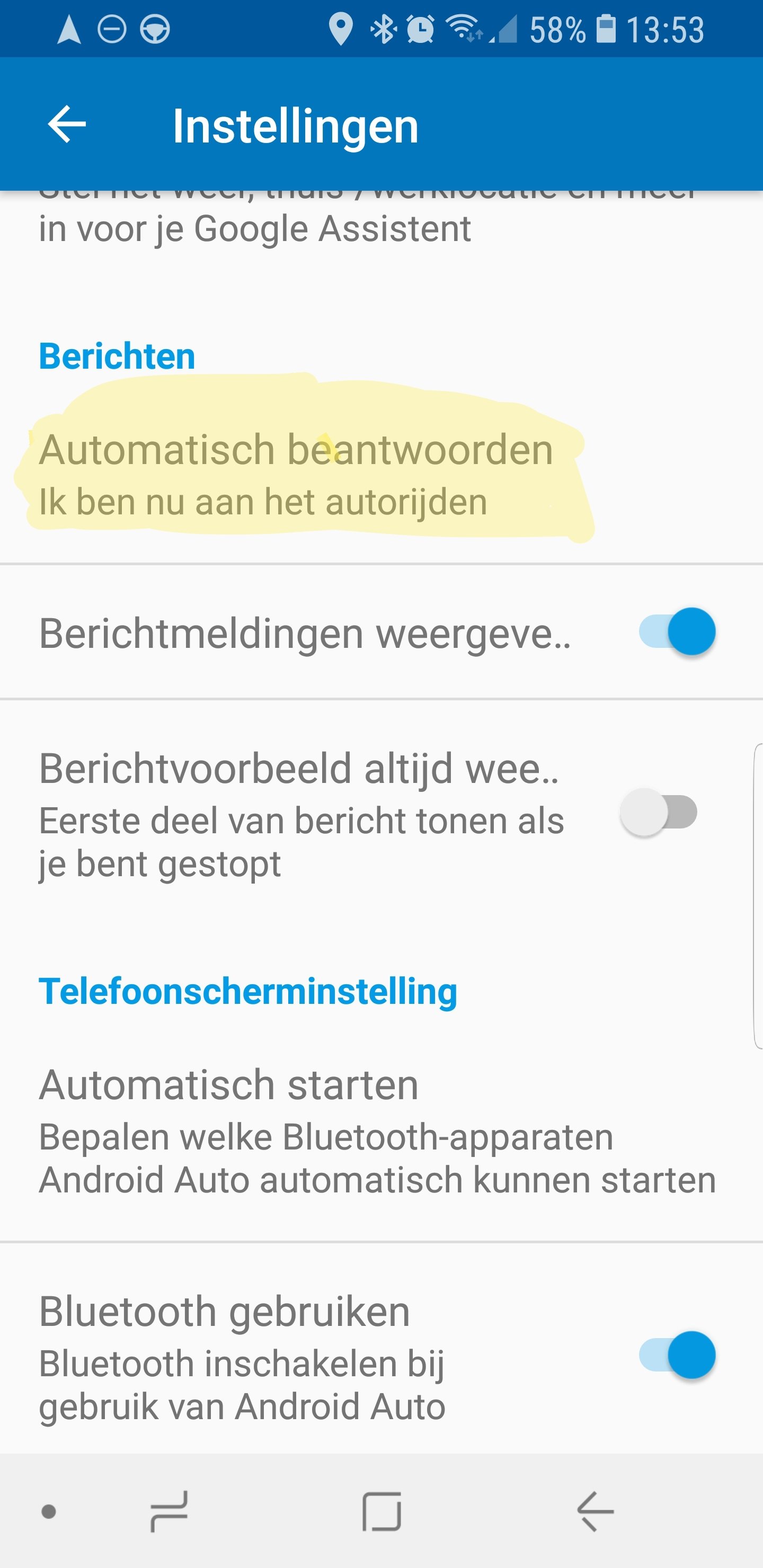Enable Berichtvoorbeeld altijd weergeven switch

(659, 812)
